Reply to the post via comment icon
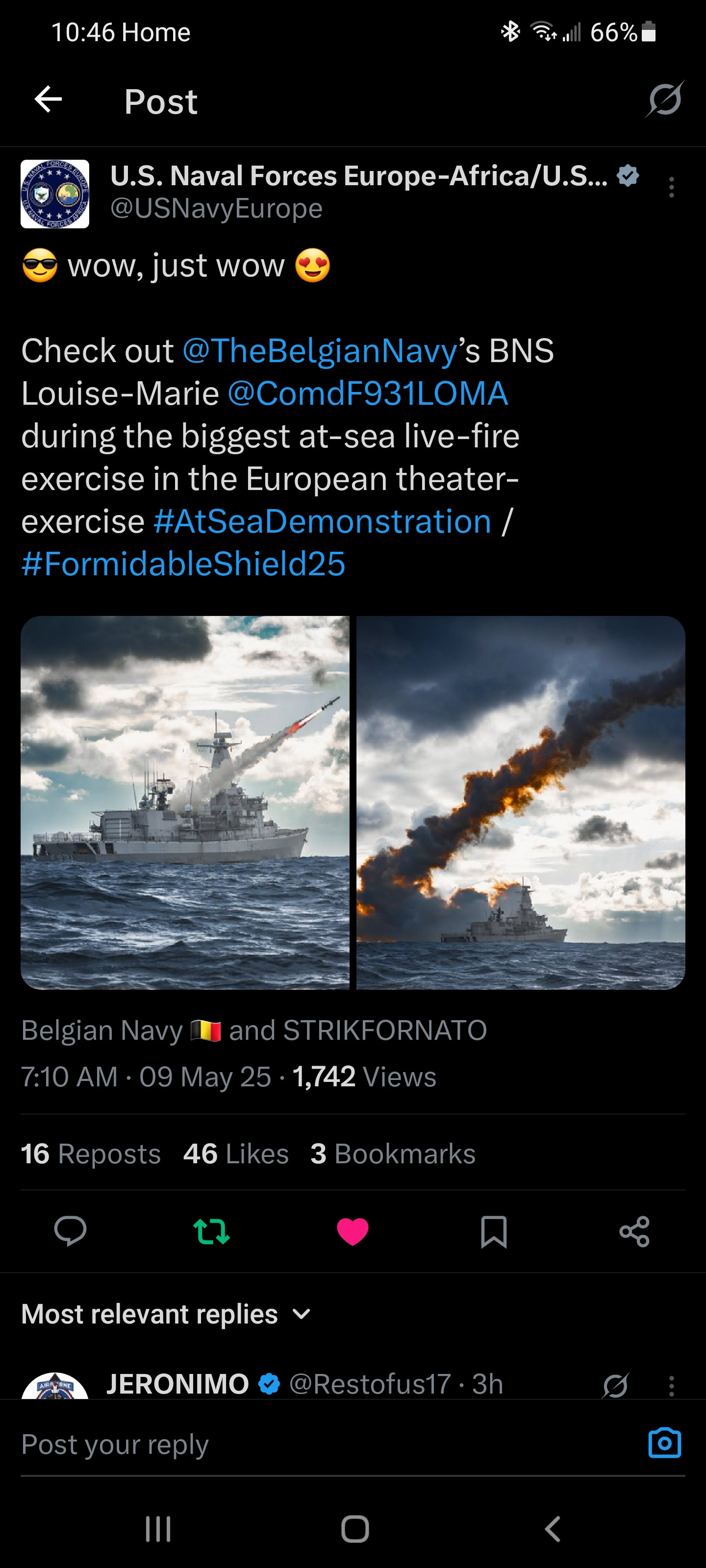This screenshot has width=706, height=1568. click(70, 1231)
